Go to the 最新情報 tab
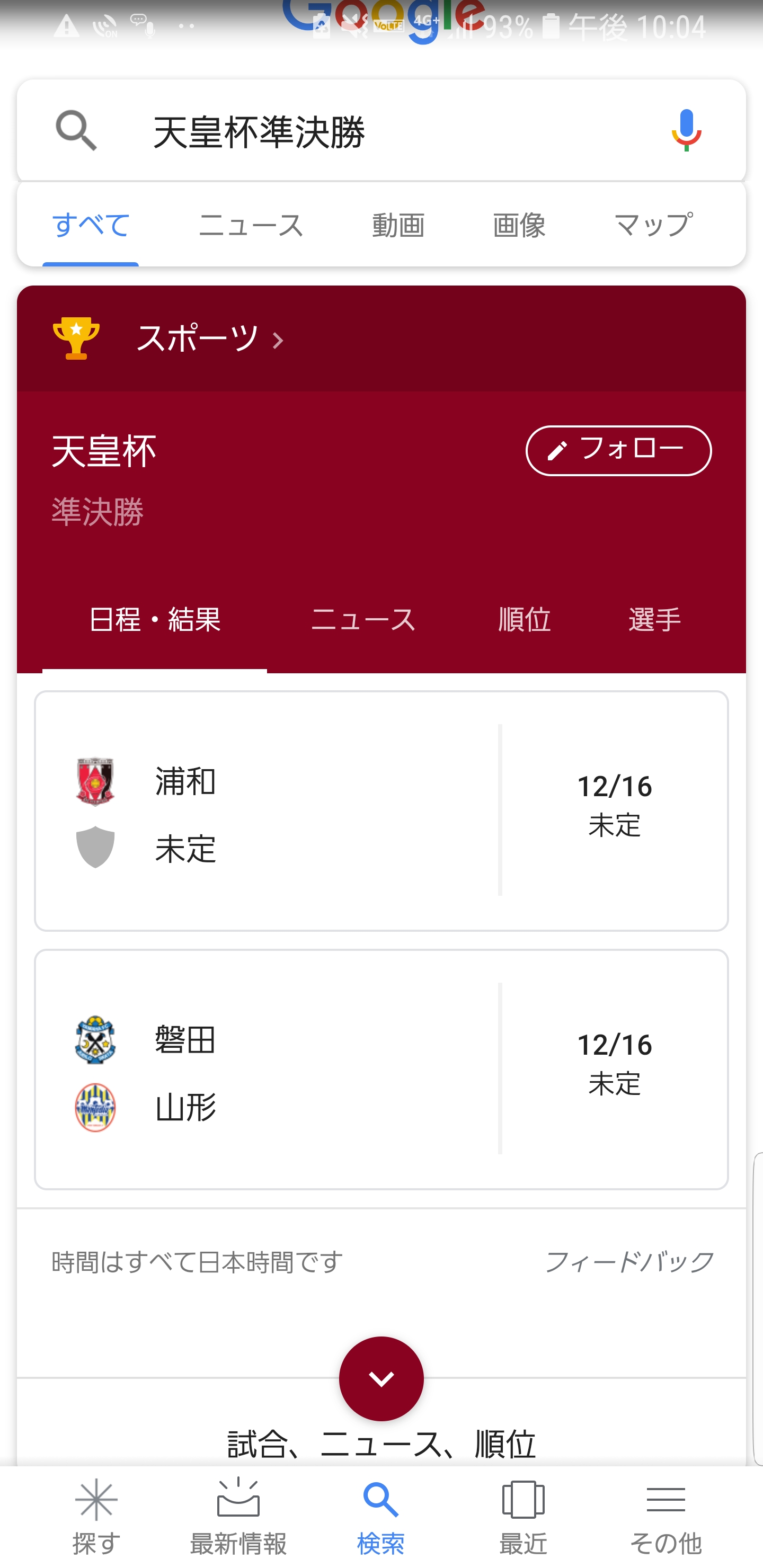The height and width of the screenshot is (1568, 763). coord(238,1517)
